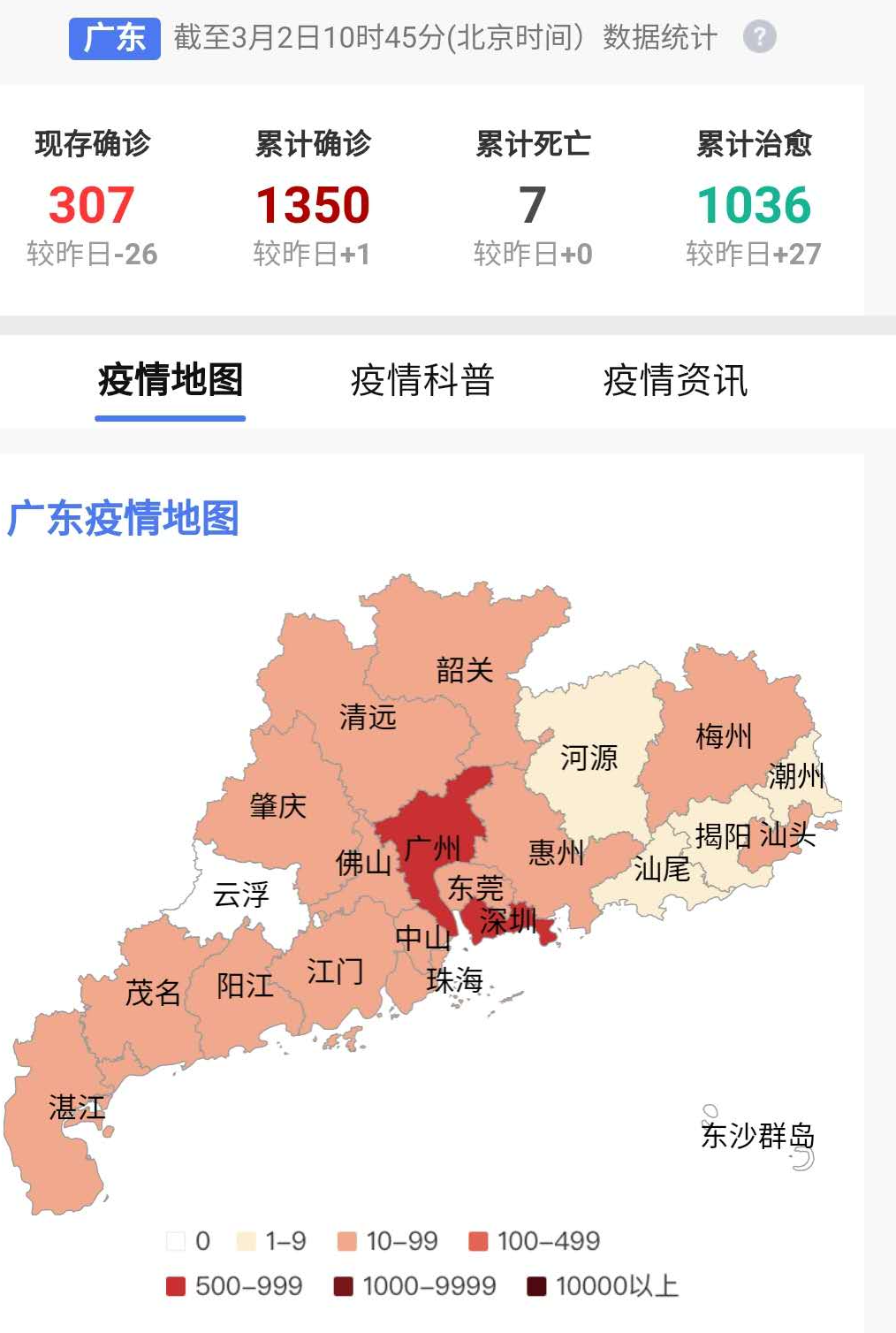Select the 疫情地图 tab
The width and height of the screenshot is (896, 1333).
click(170, 382)
